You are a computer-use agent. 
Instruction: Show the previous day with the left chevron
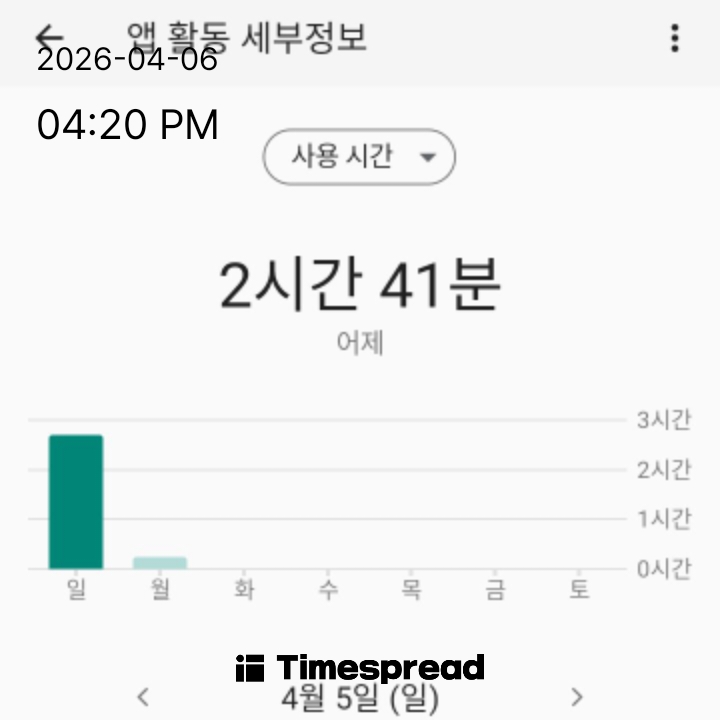[144, 696]
